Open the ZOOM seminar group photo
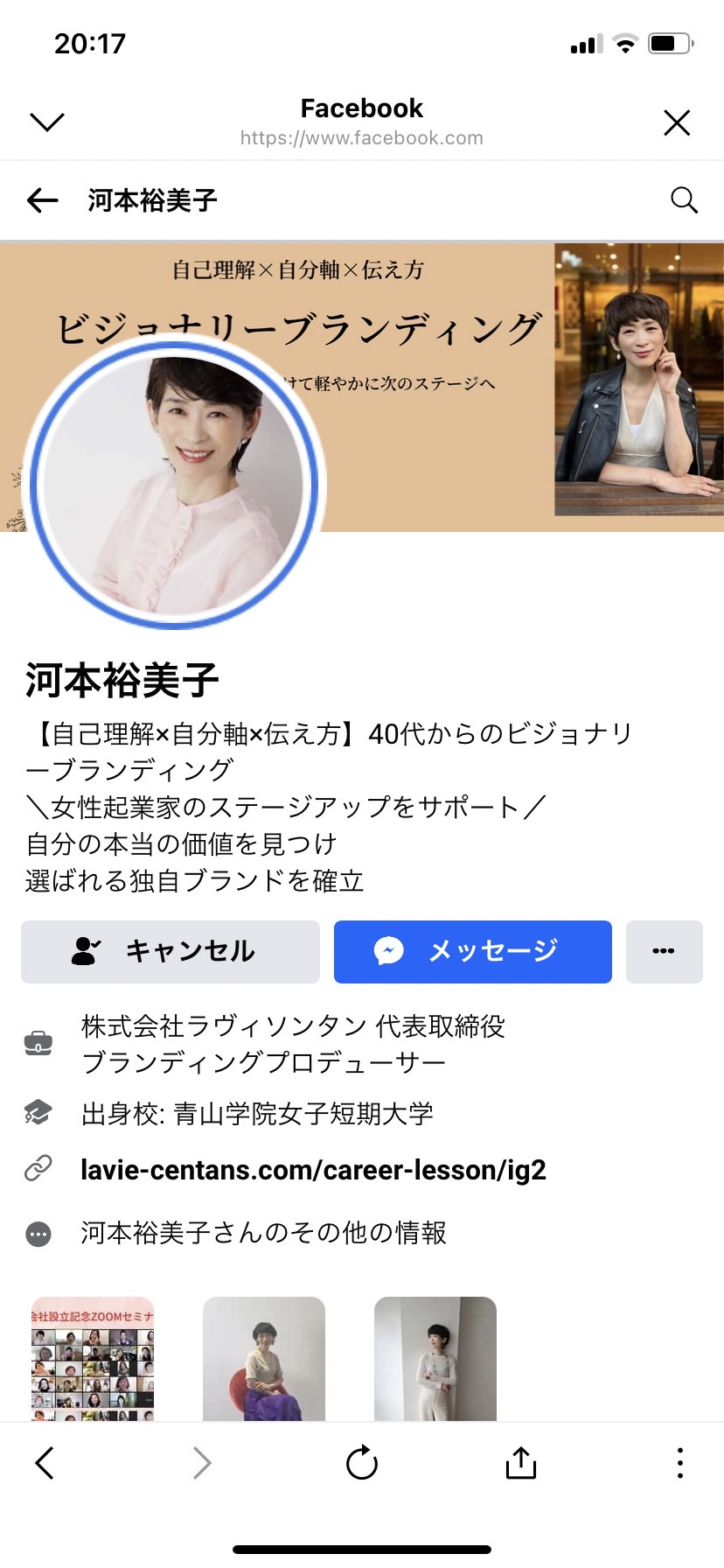This screenshot has width=724, height=1568. click(93, 1358)
